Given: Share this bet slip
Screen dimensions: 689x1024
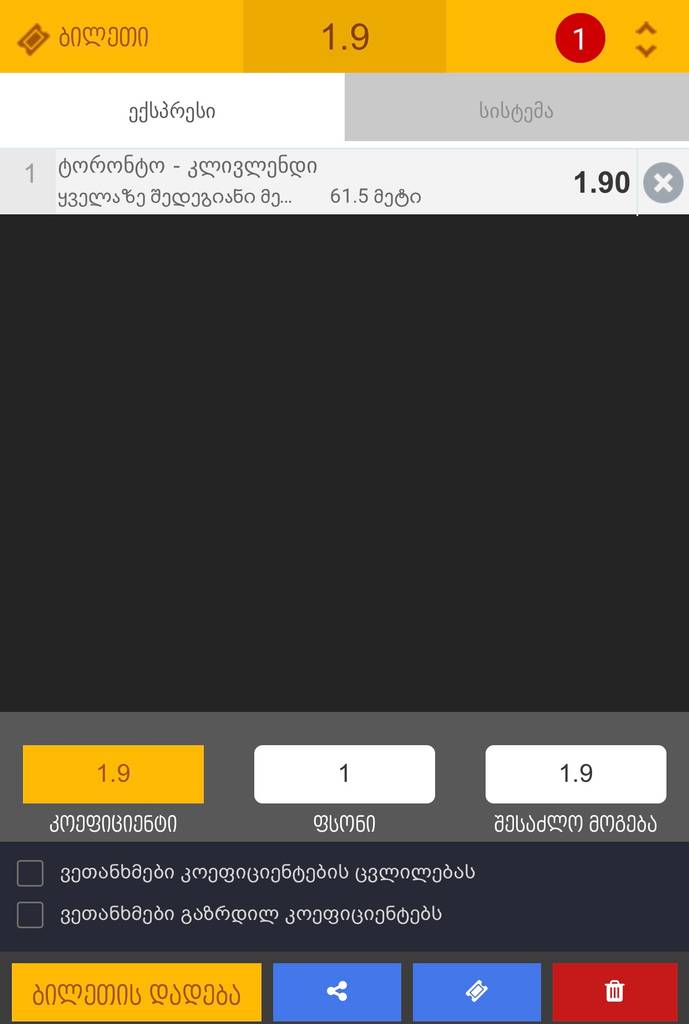Looking at the screenshot, I should [337, 992].
